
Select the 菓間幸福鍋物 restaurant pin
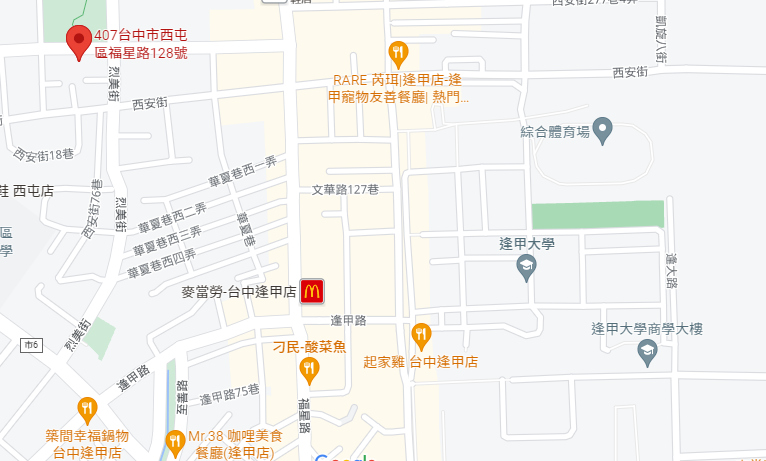pyautogui.click(x=87, y=409)
